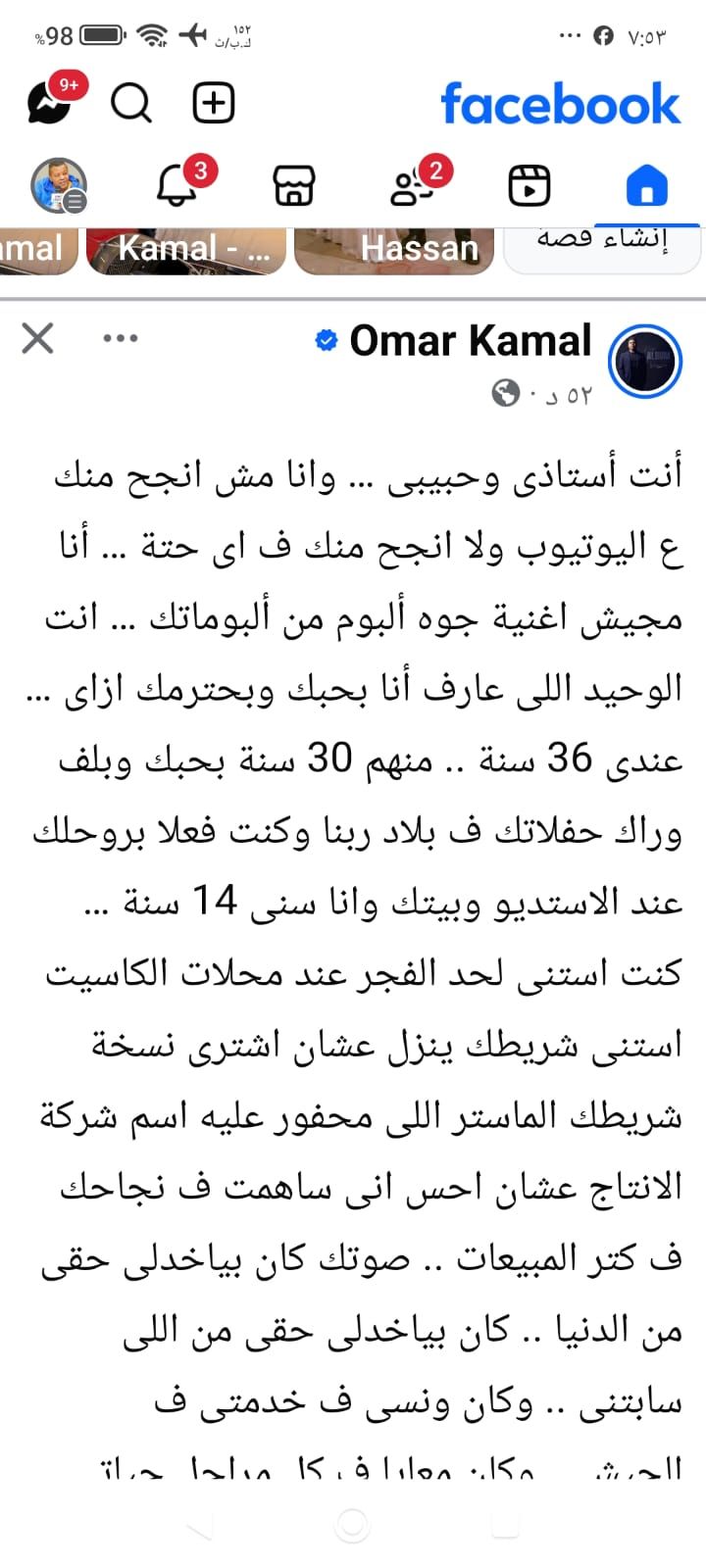Hide Omar Kamal's post with X
The width and height of the screenshot is (706, 1568).
37,339
